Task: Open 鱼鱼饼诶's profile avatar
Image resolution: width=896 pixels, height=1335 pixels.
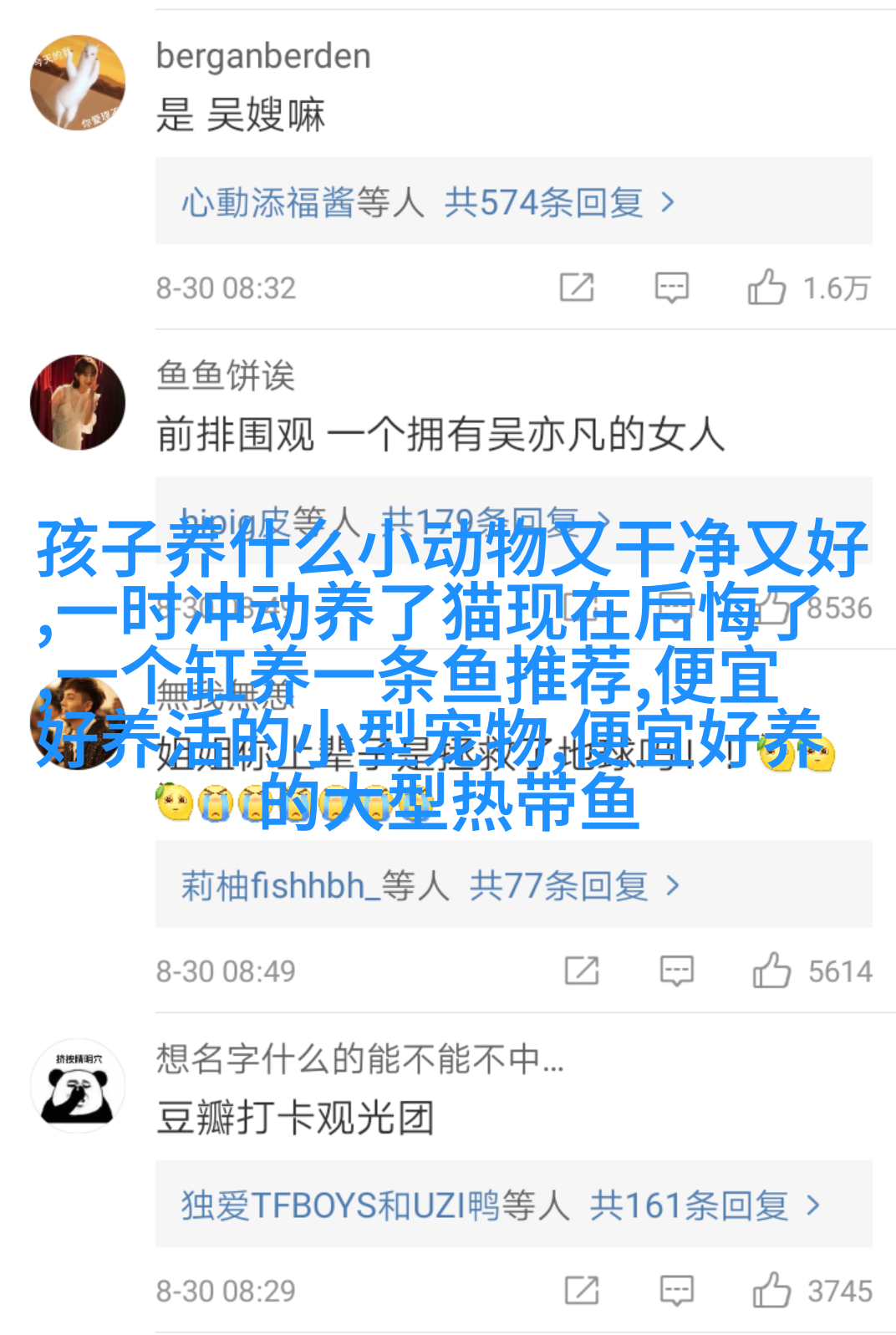Action: pos(78,402)
